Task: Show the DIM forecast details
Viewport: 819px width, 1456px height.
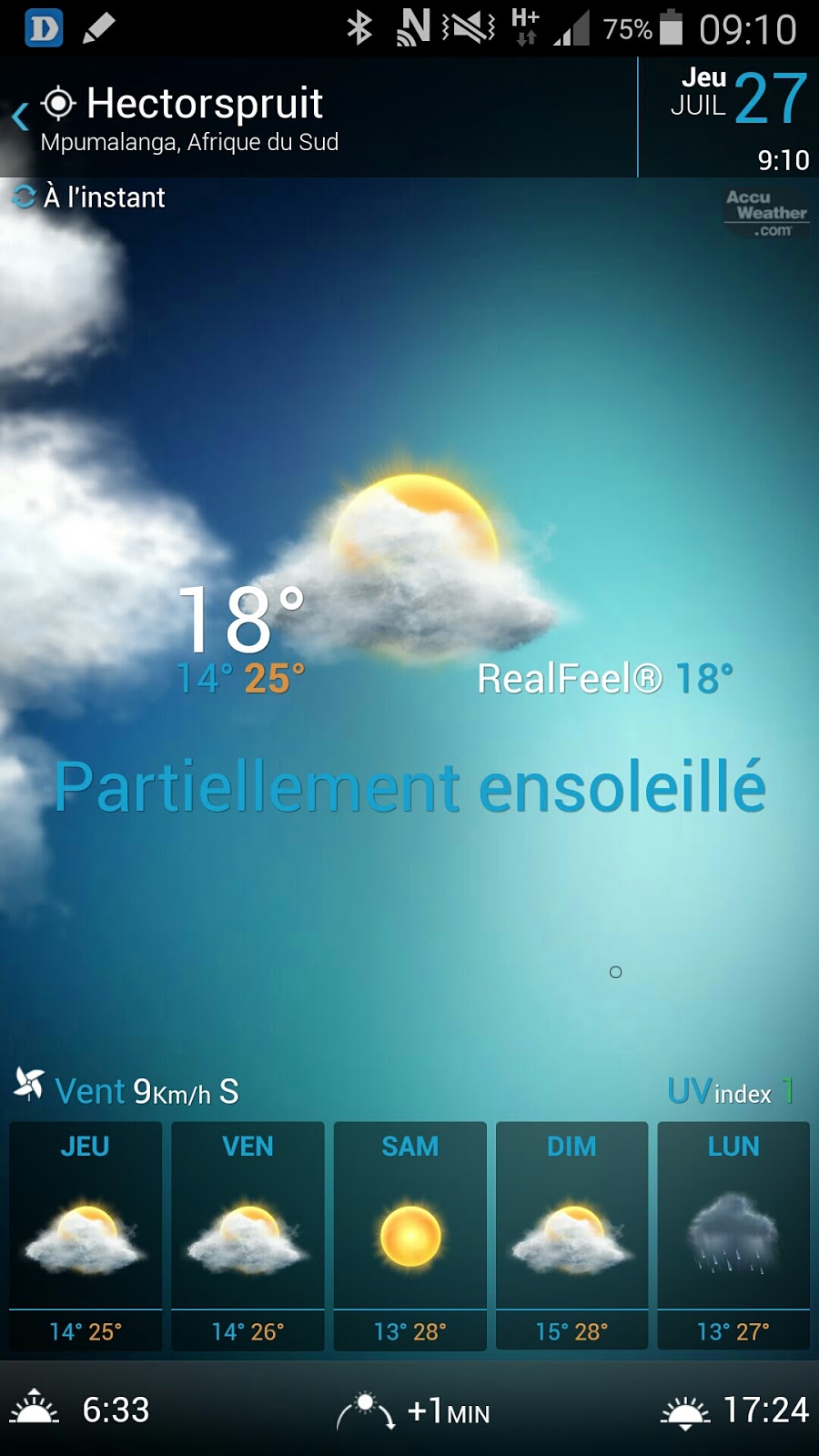Action: coord(571,1235)
